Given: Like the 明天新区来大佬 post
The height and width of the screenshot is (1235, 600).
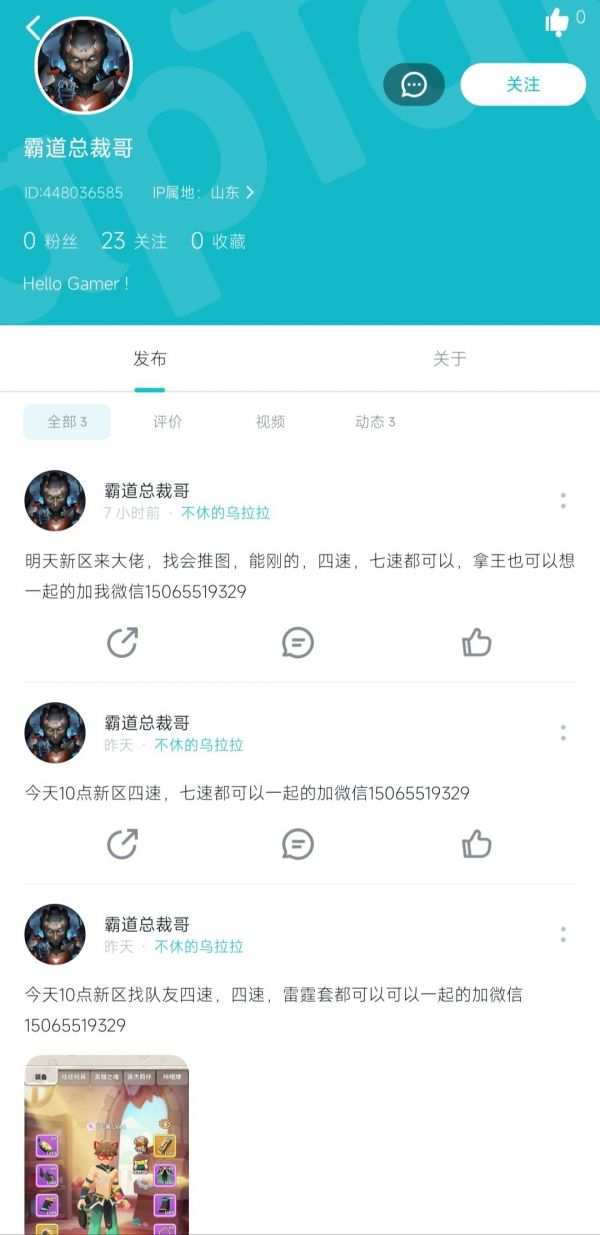Looking at the screenshot, I should [x=476, y=642].
